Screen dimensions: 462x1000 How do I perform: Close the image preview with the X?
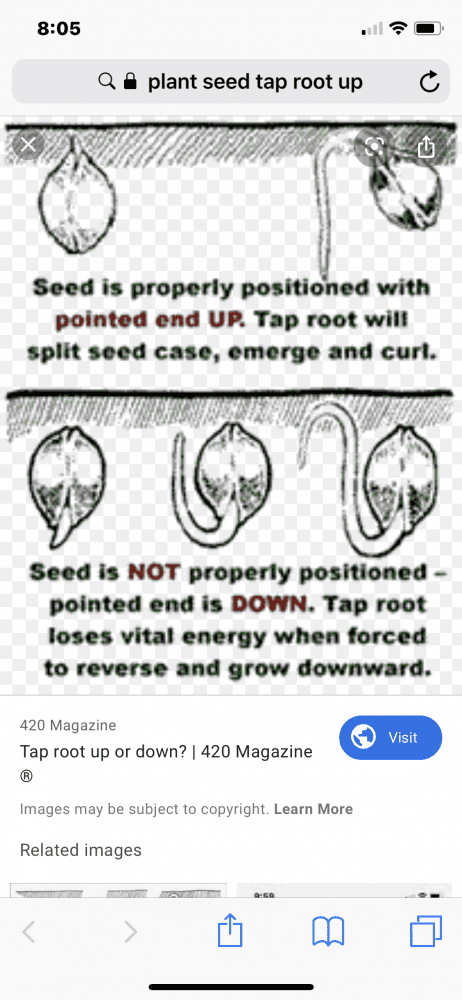[28, 145]
